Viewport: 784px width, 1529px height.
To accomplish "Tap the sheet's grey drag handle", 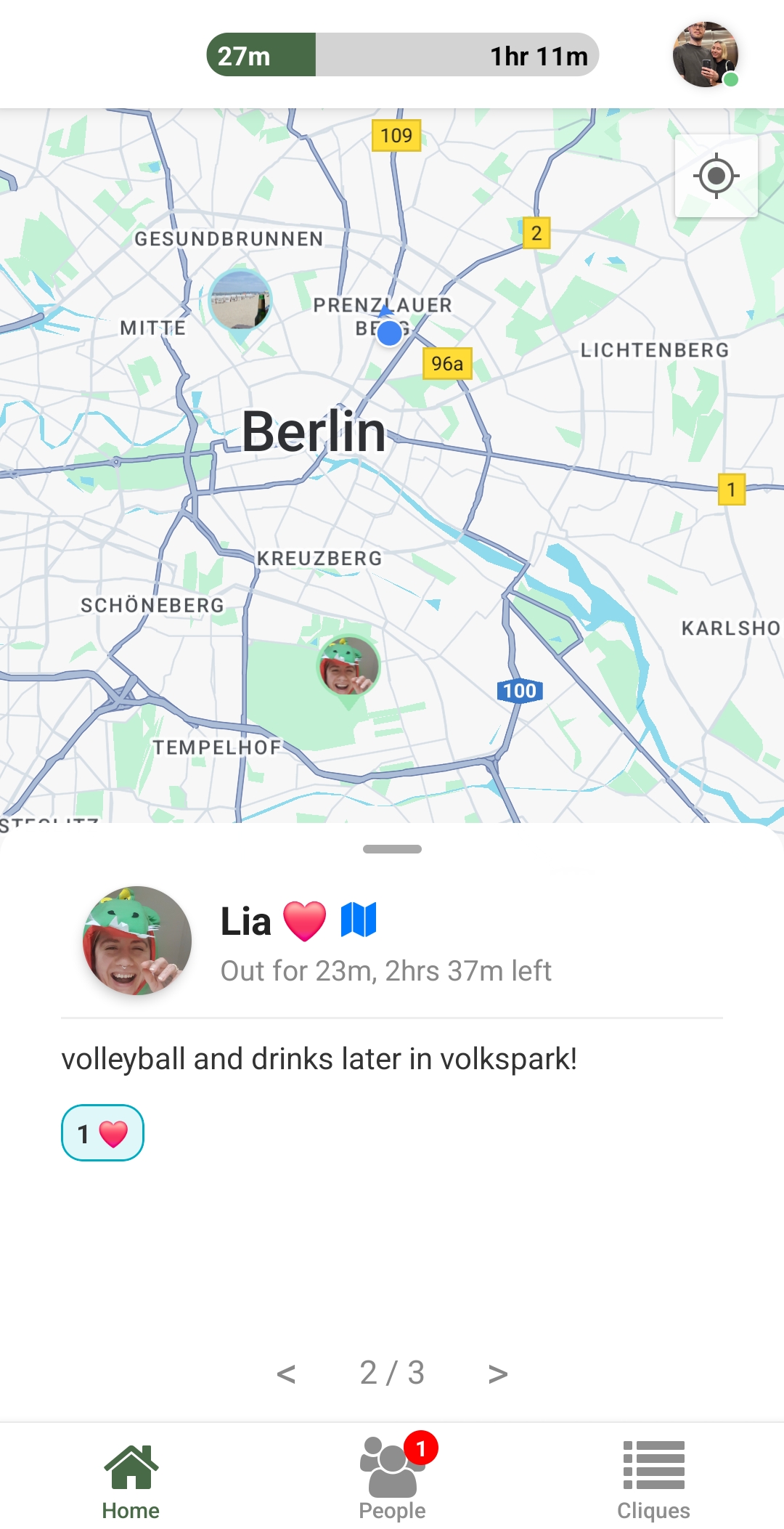I will coord(392,849).
